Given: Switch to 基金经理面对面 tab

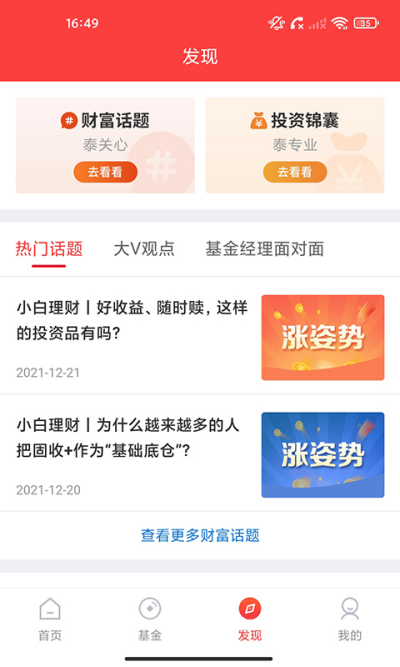Looking at the screenshot, I should (x=265, y=249).
